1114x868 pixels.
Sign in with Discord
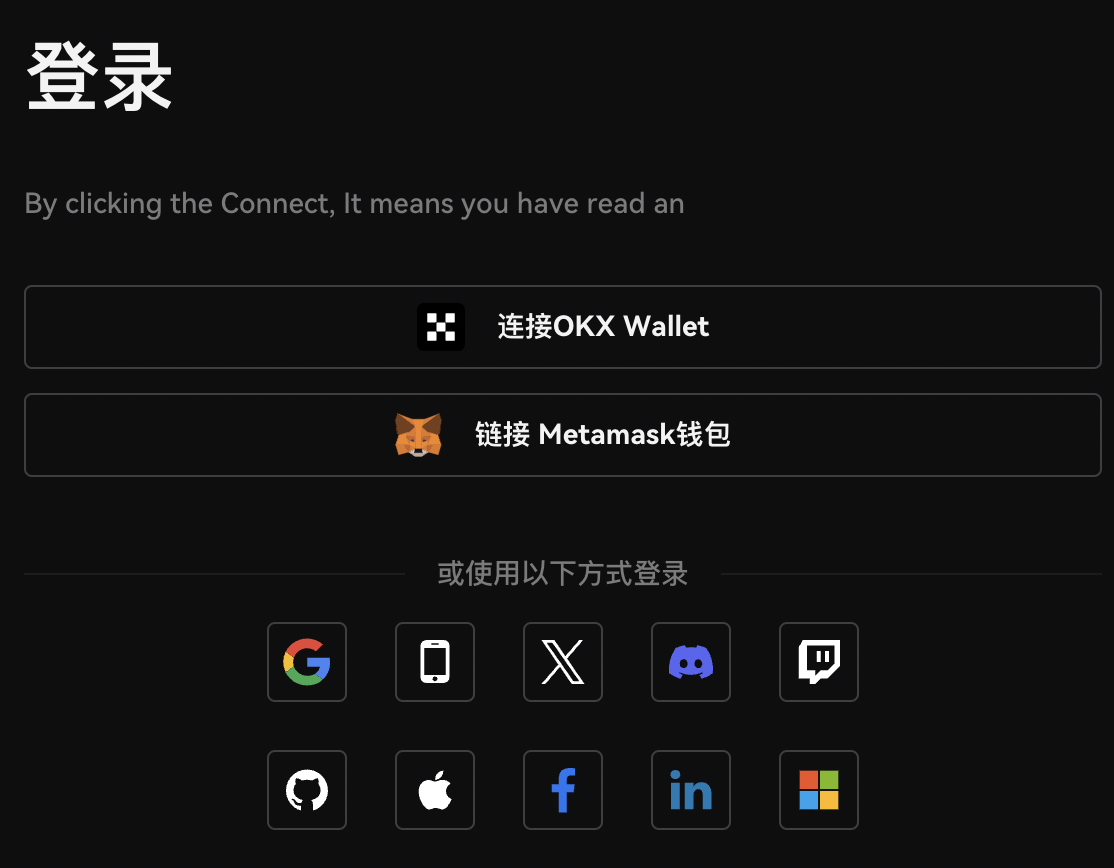tap(691, 662)
